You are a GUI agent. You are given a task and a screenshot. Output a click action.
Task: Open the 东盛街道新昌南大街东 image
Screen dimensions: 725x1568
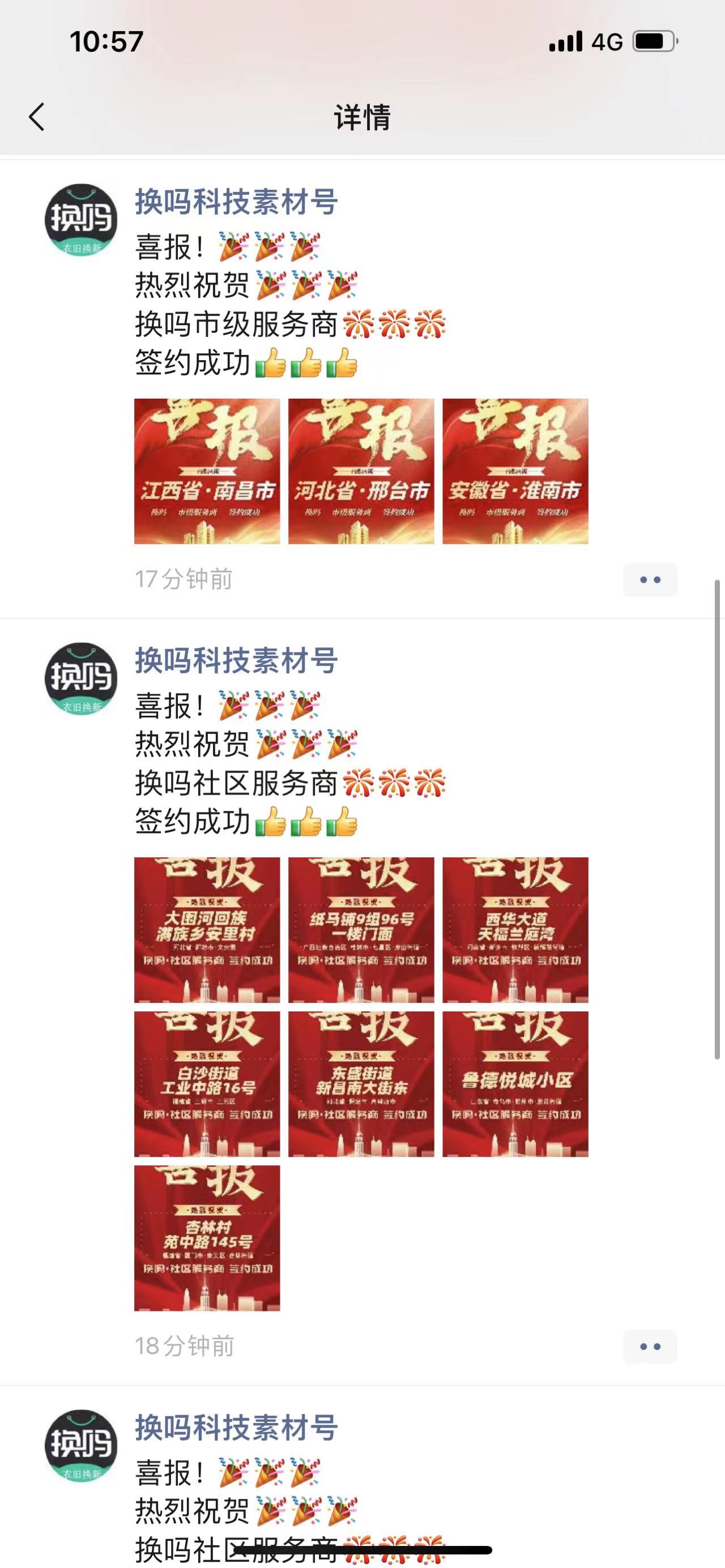click(361, 1083)
